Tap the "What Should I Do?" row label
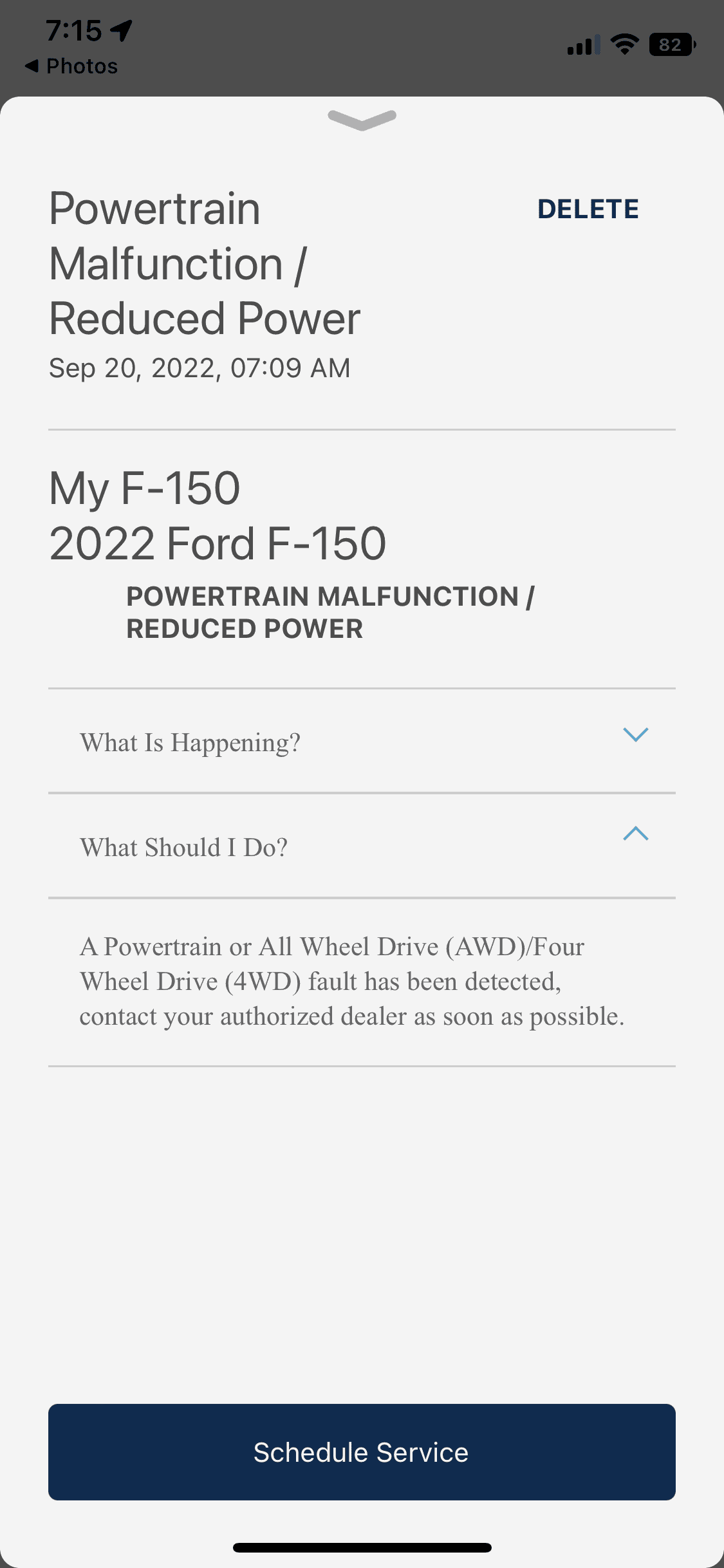Viewport: 724px width, 1568px height. (x=183, y=846)
